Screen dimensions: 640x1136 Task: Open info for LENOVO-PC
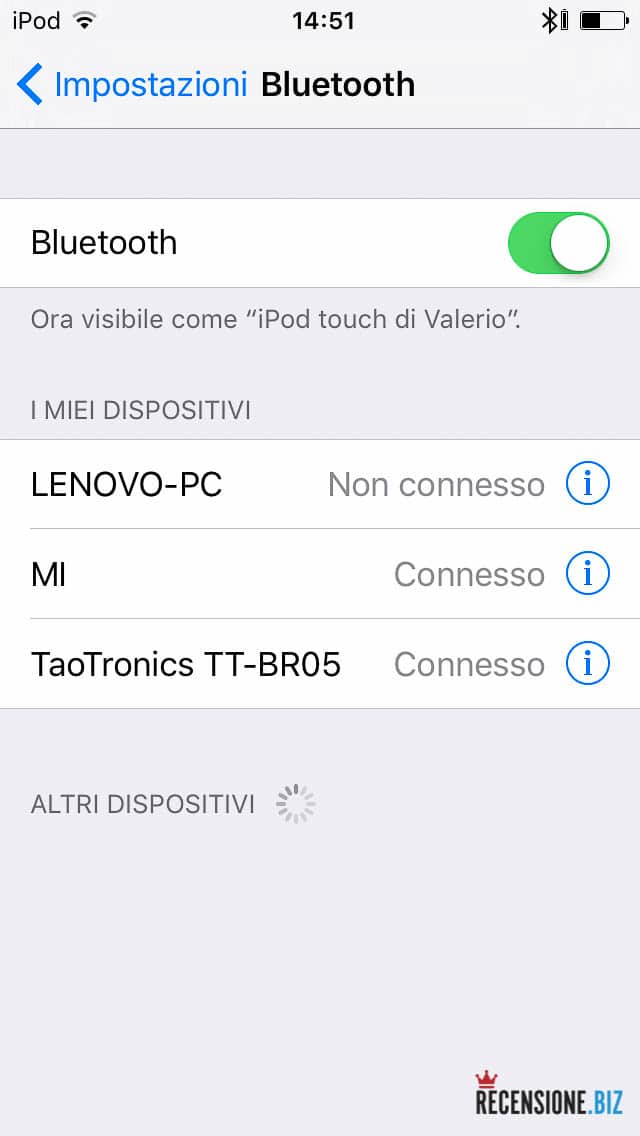587,485
